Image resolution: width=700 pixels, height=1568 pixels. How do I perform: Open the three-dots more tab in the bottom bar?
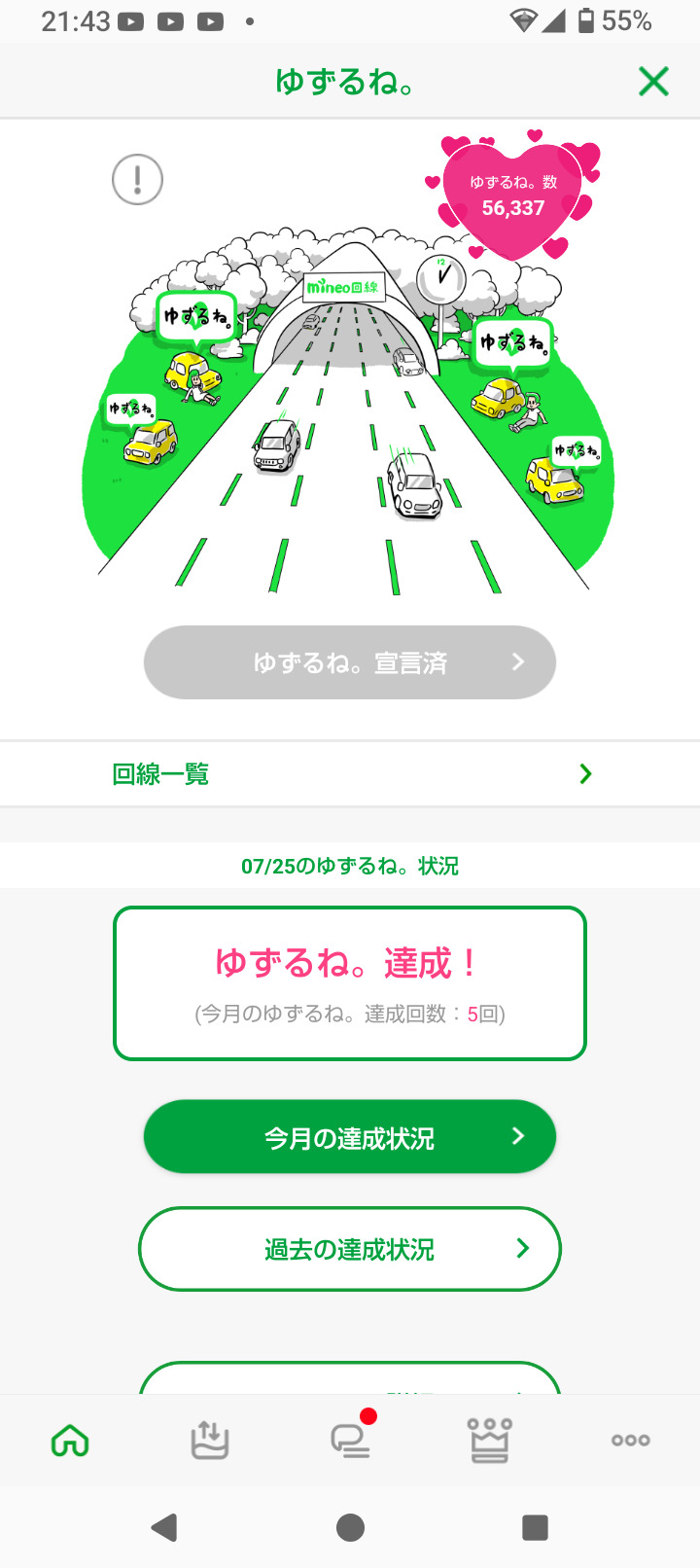[x=630, y=1441]
